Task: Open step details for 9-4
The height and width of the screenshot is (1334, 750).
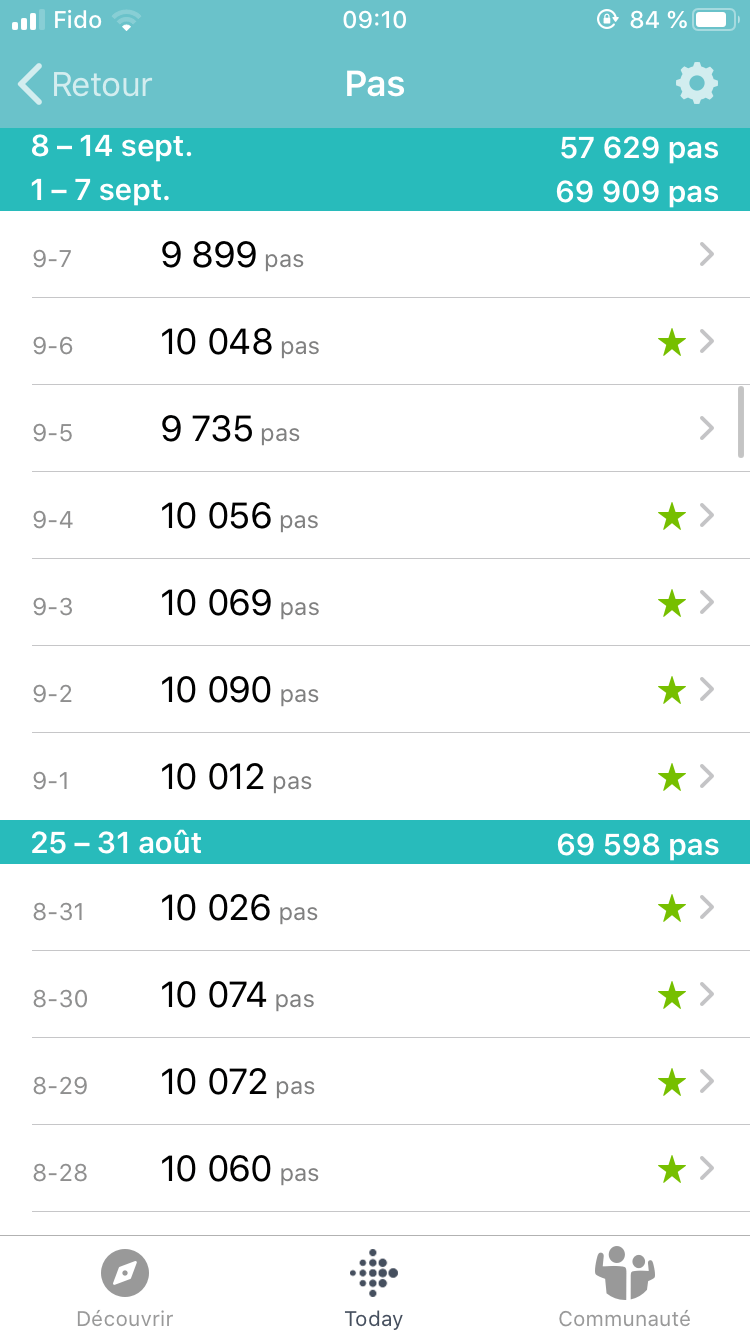Action: (x=375, y=517)
